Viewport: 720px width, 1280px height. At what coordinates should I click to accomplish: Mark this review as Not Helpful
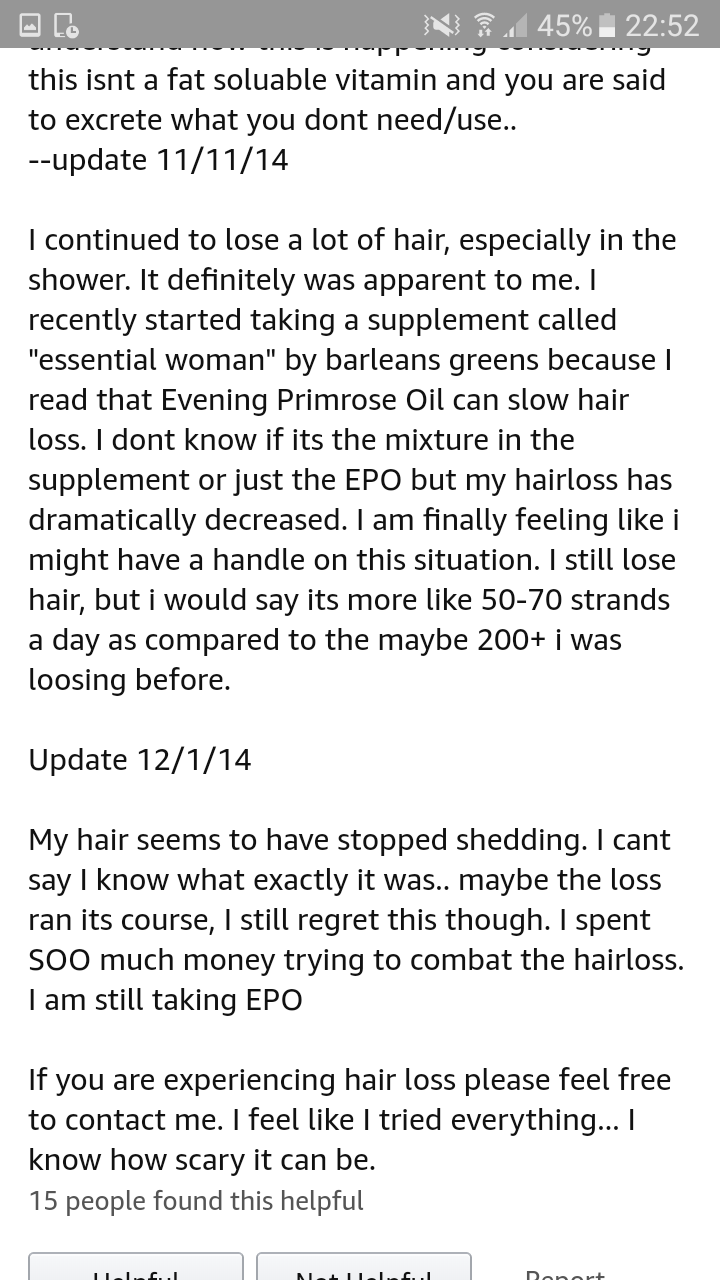[x=364, y=1266]
